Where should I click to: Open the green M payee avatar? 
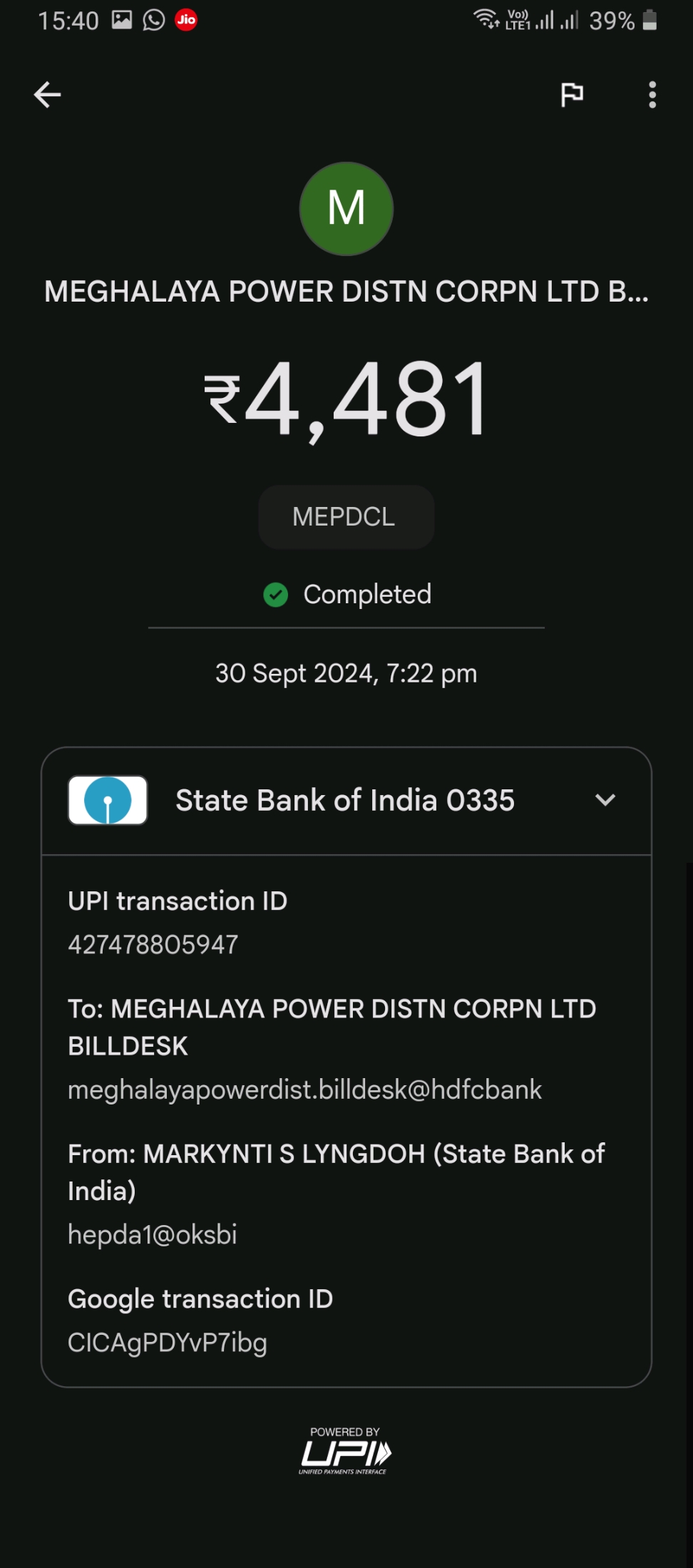[x=346, y=209]
